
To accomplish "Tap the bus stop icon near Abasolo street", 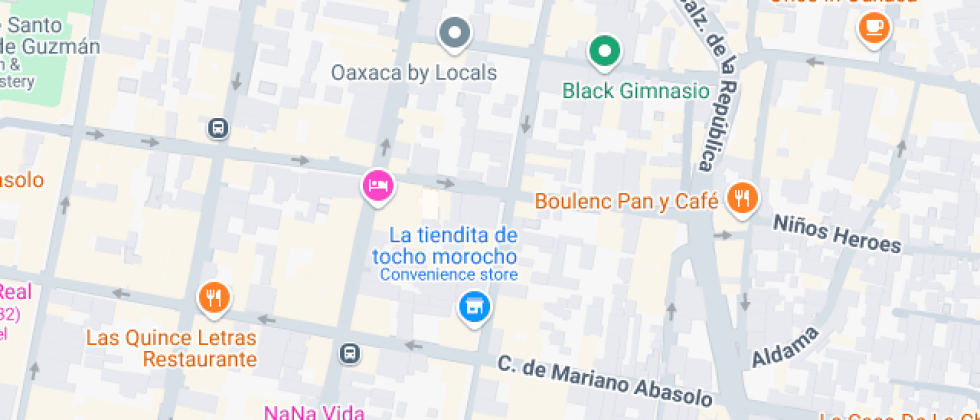I will coord(350,354).
